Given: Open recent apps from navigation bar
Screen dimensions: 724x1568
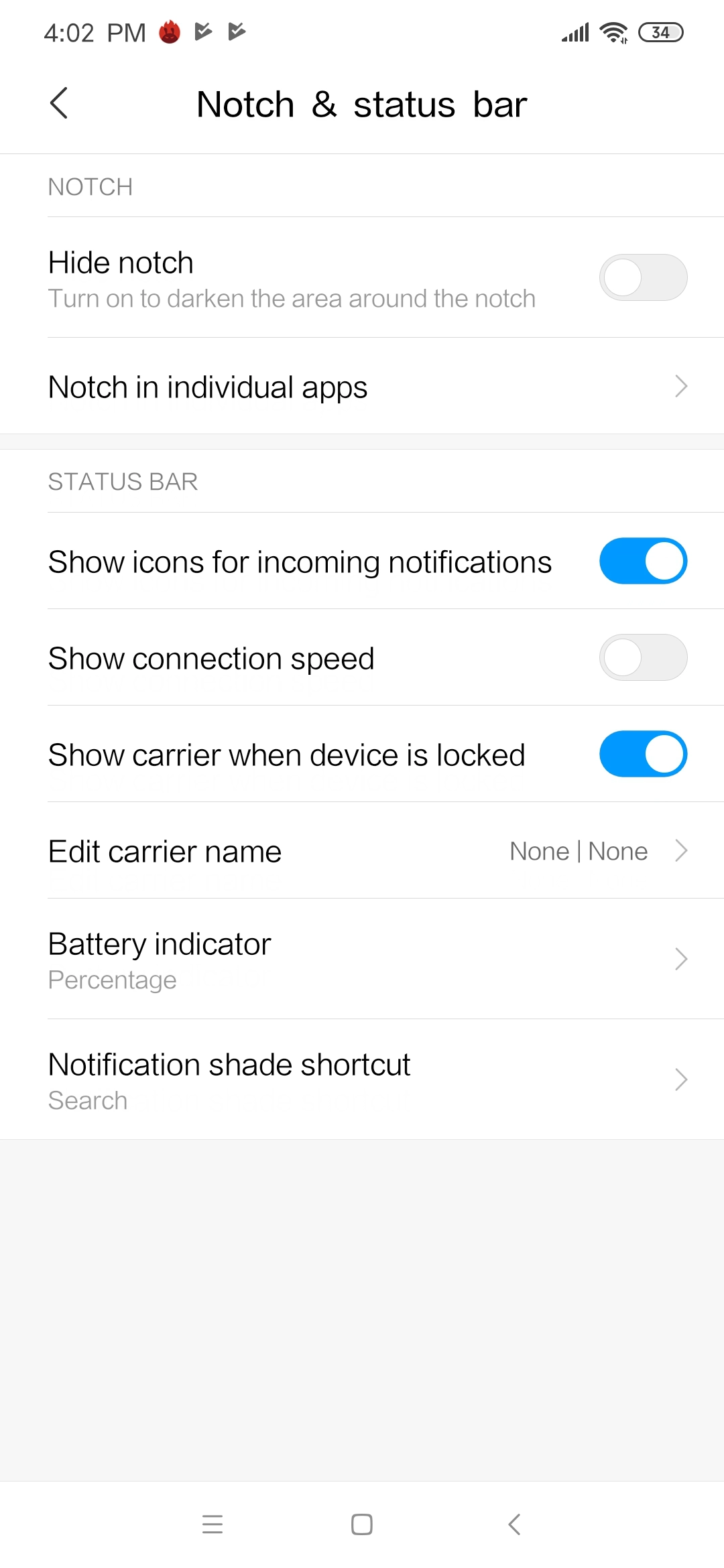Looking at the screenshot, I should click(x=213, y=1524).
